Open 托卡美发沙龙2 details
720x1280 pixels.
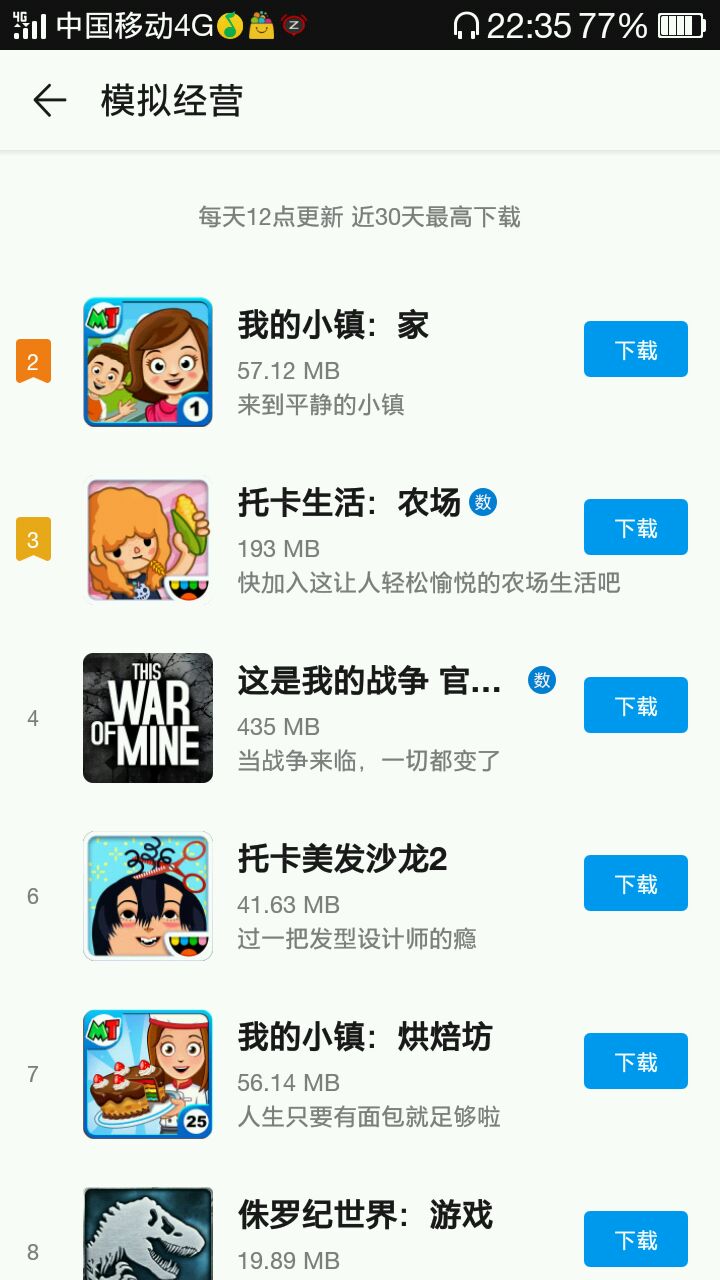coord(342,860)
